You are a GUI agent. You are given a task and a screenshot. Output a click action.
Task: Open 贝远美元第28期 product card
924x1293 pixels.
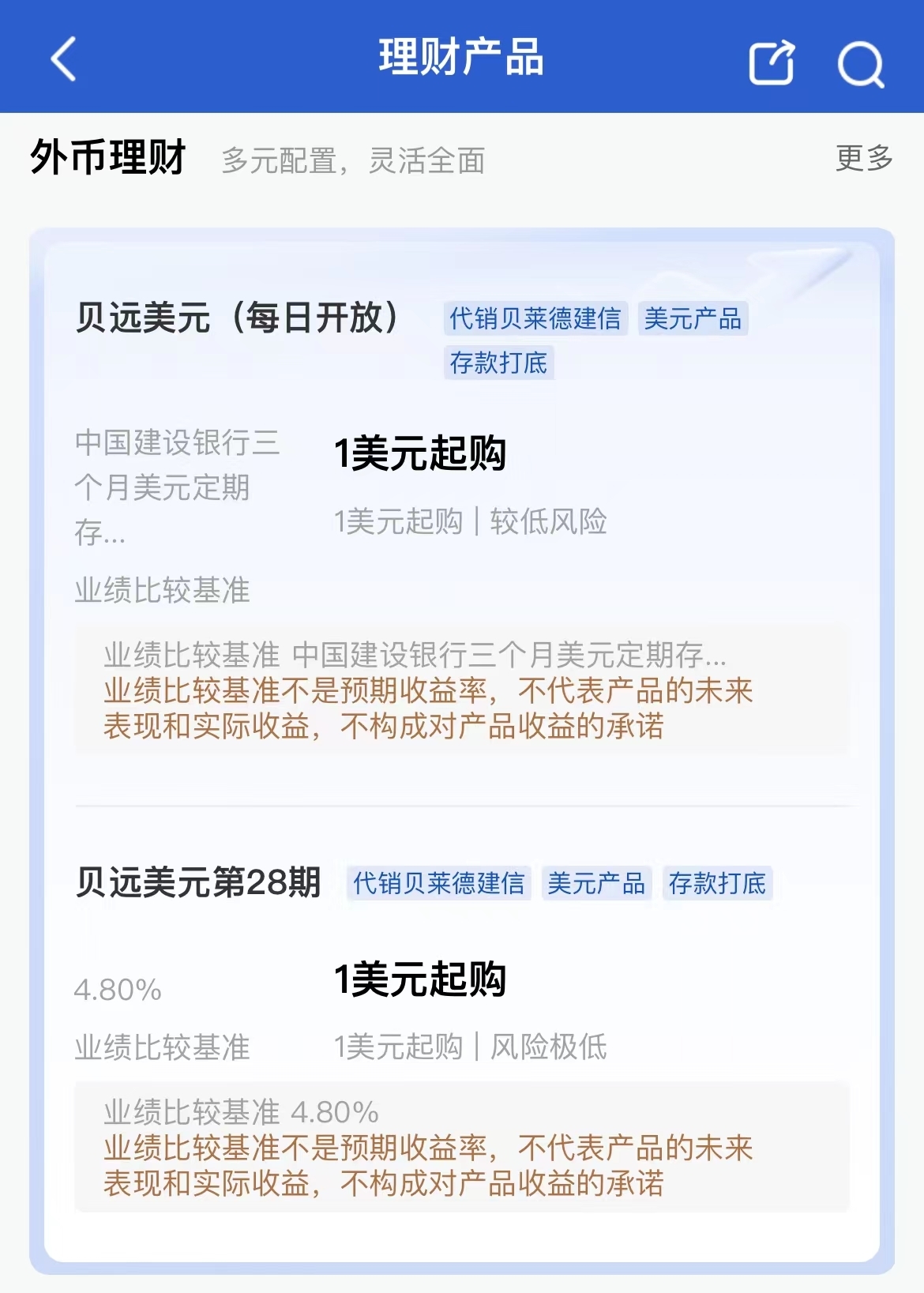pos(198,882)
